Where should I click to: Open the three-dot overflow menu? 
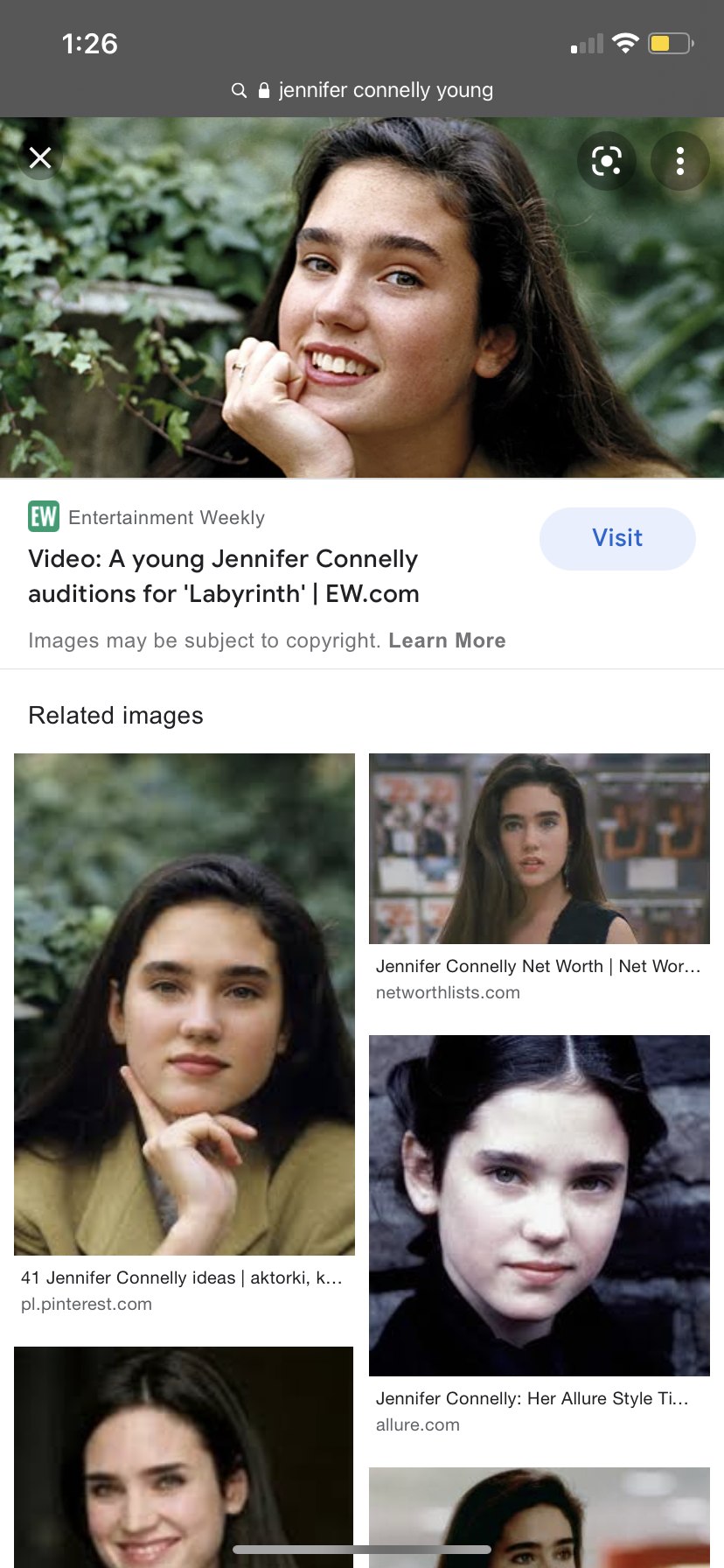680,161
